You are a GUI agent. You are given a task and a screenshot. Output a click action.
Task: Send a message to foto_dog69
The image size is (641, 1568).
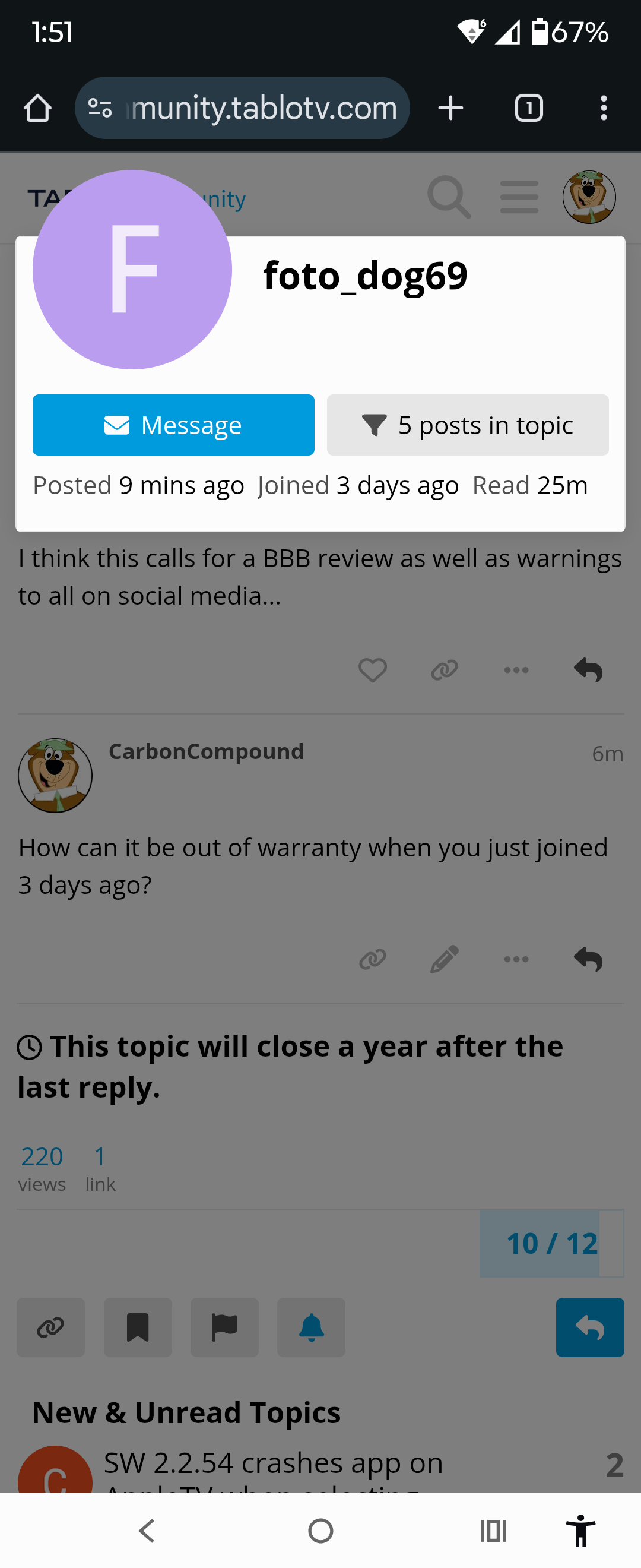(173, 425)
